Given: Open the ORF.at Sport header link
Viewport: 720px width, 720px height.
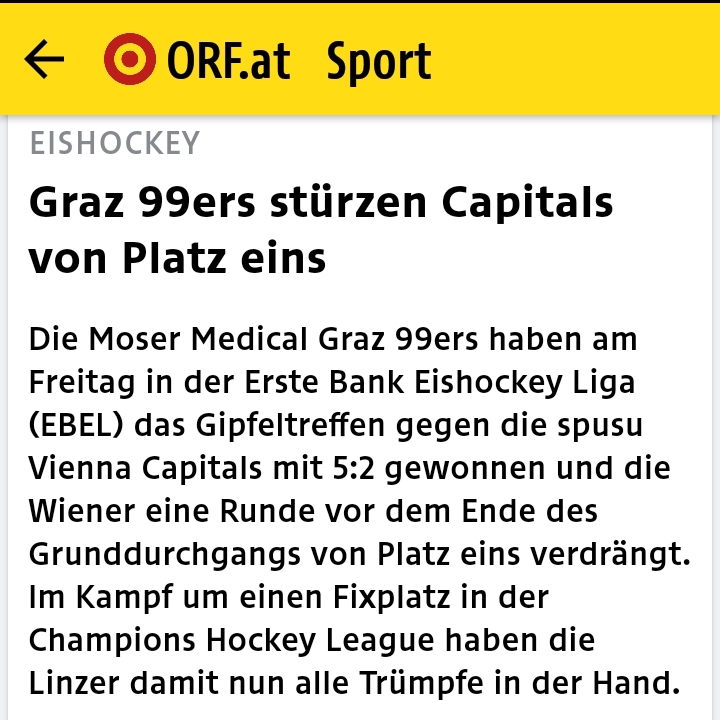Looking at the screenshot, I should coord(268,60).
